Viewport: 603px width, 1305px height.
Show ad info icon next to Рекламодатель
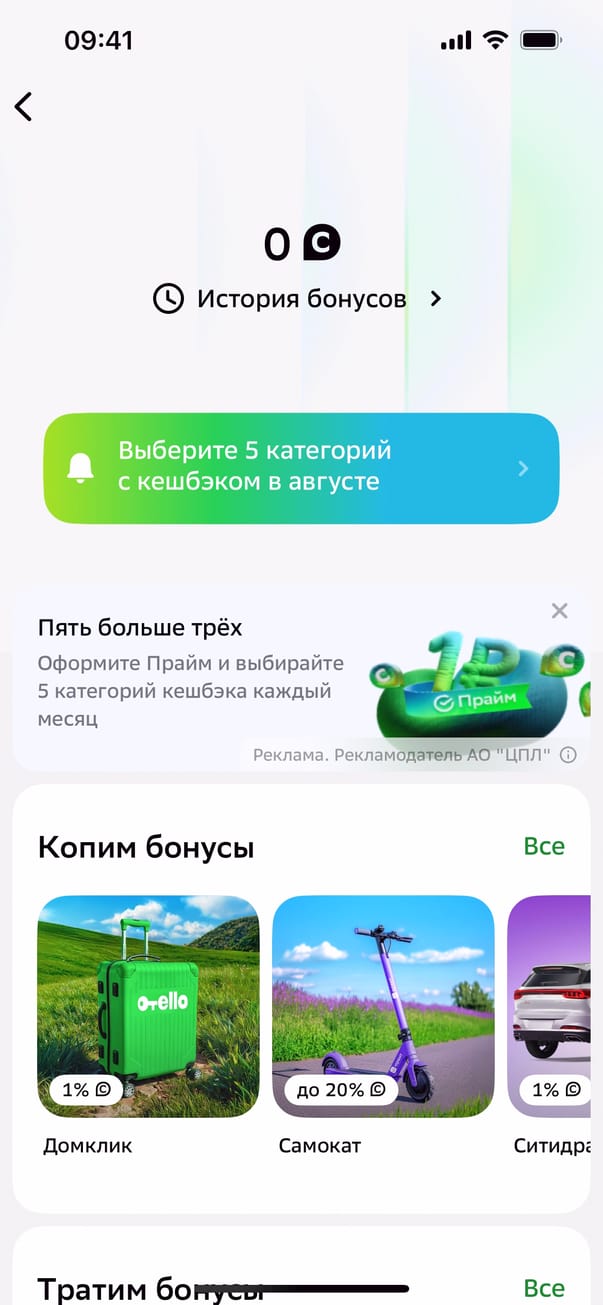click(568, 756)
